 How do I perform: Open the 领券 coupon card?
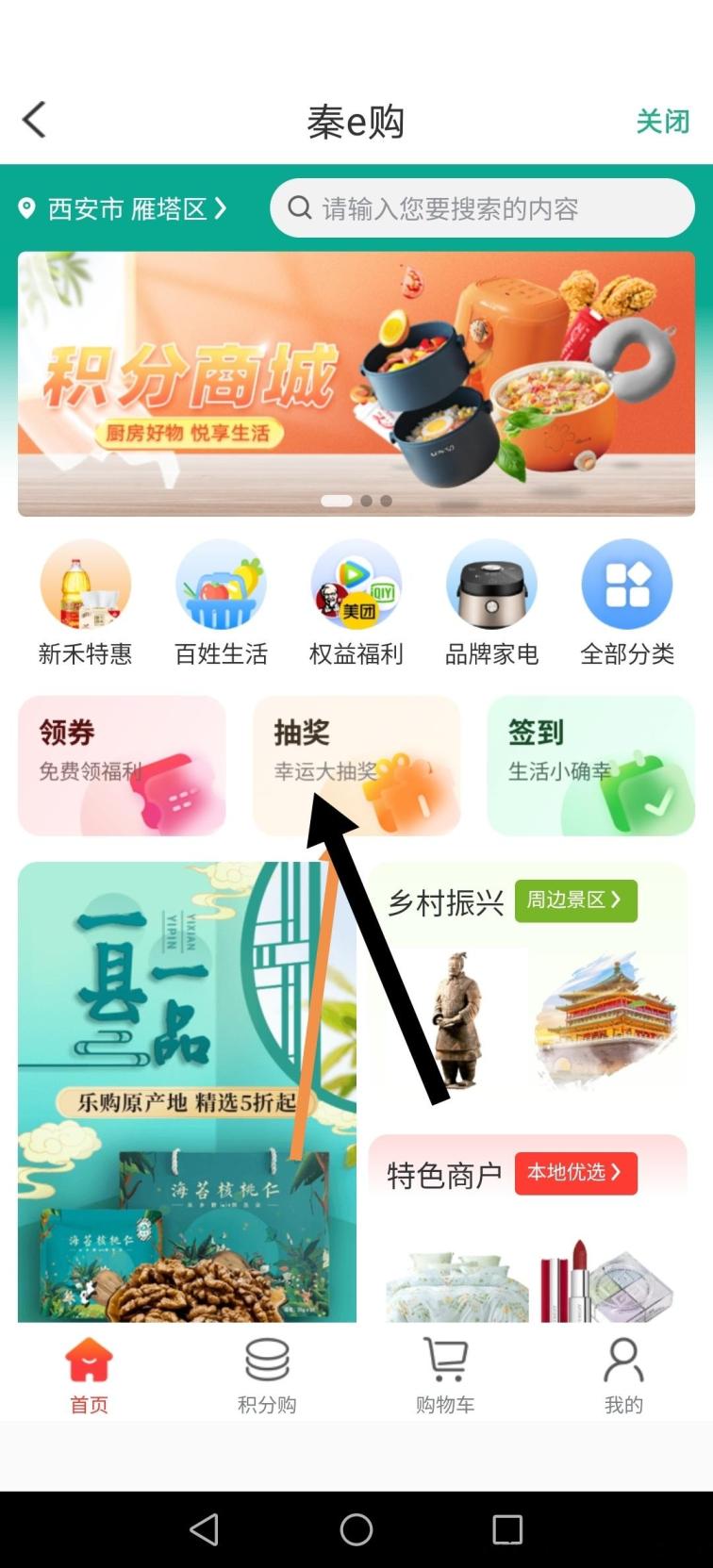[122, 766]
